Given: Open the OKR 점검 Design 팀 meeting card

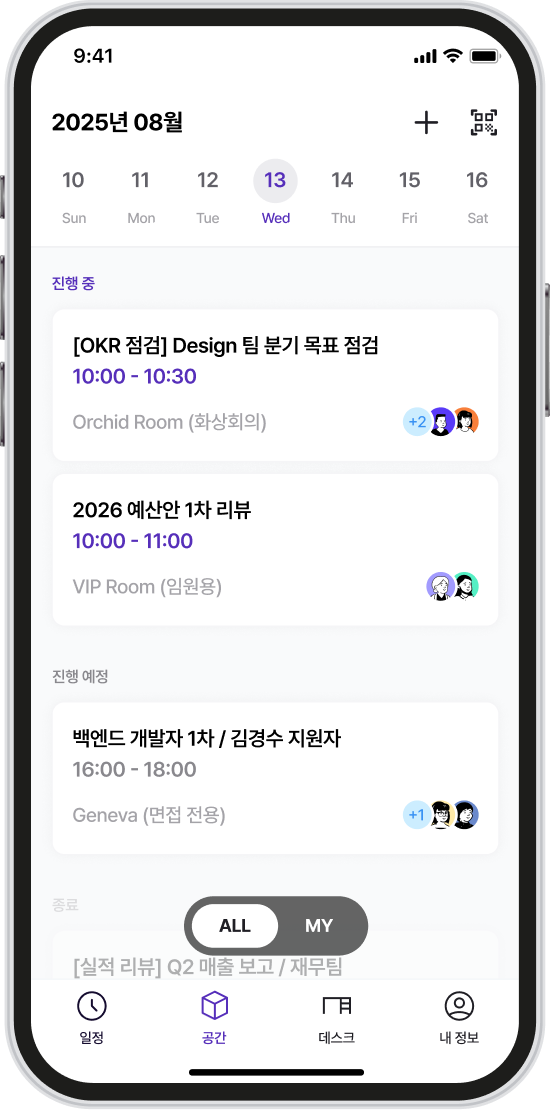Looking at the screenshot, I should (x=275, y=385).
